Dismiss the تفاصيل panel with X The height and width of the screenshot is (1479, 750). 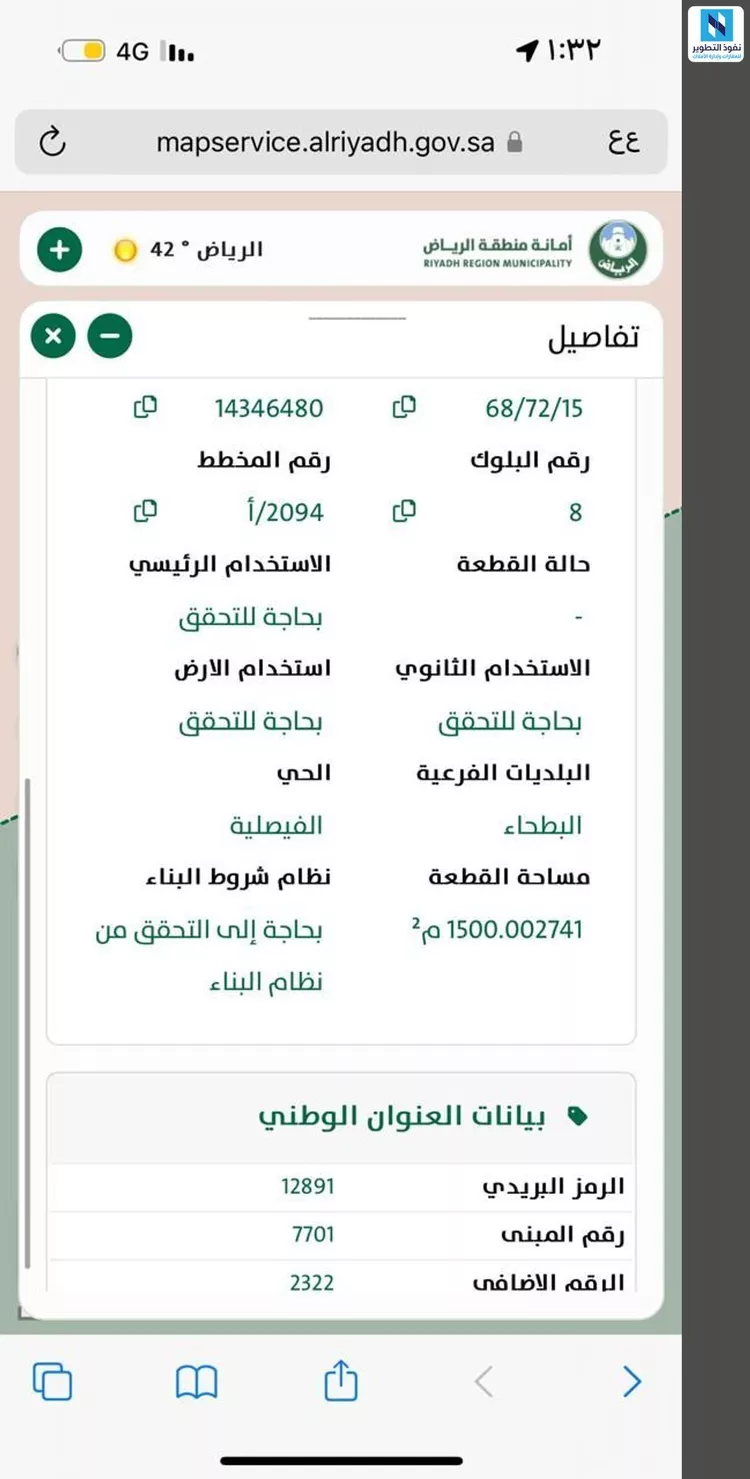pos(52,336)
